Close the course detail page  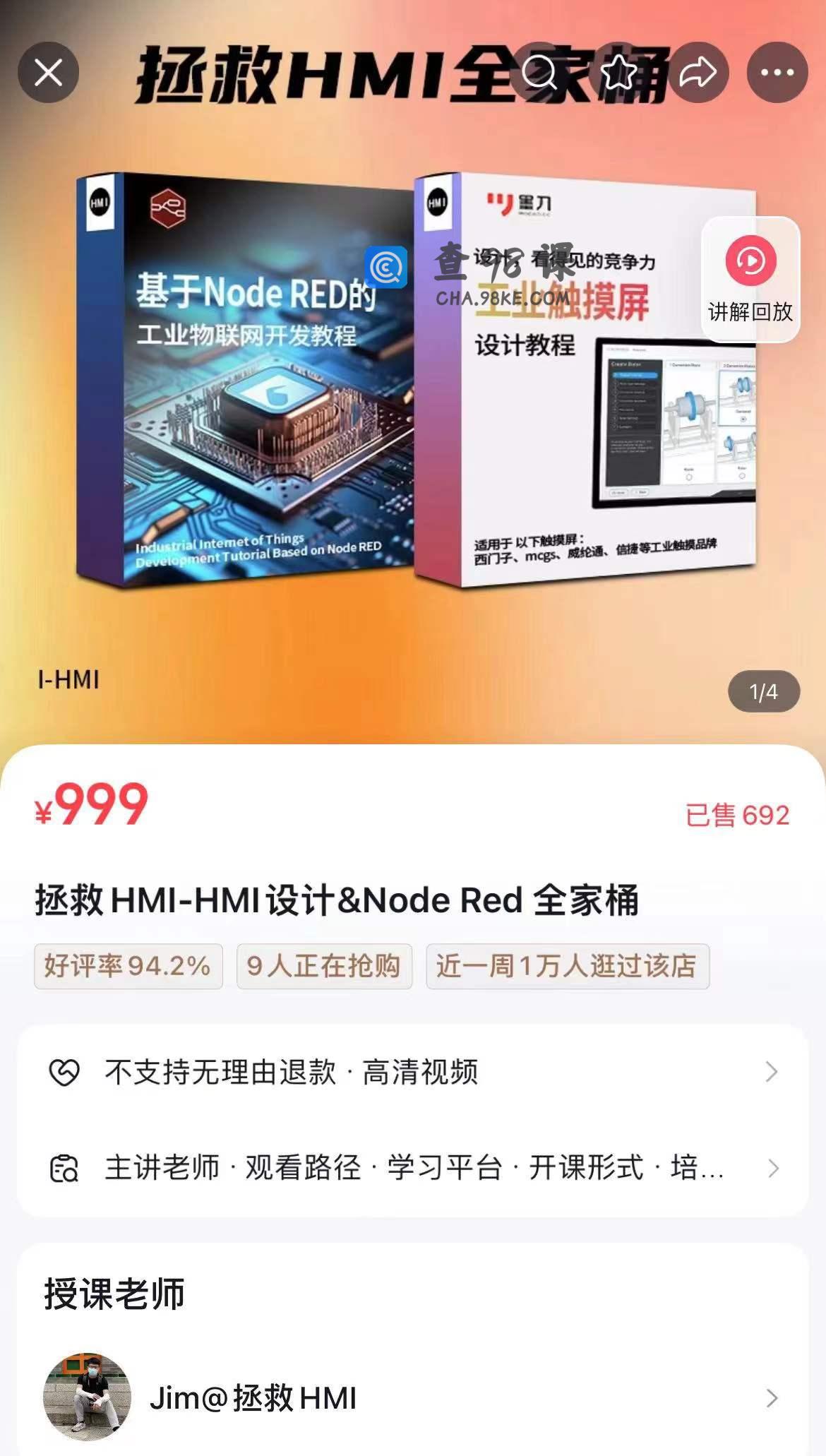click(48, 73)
